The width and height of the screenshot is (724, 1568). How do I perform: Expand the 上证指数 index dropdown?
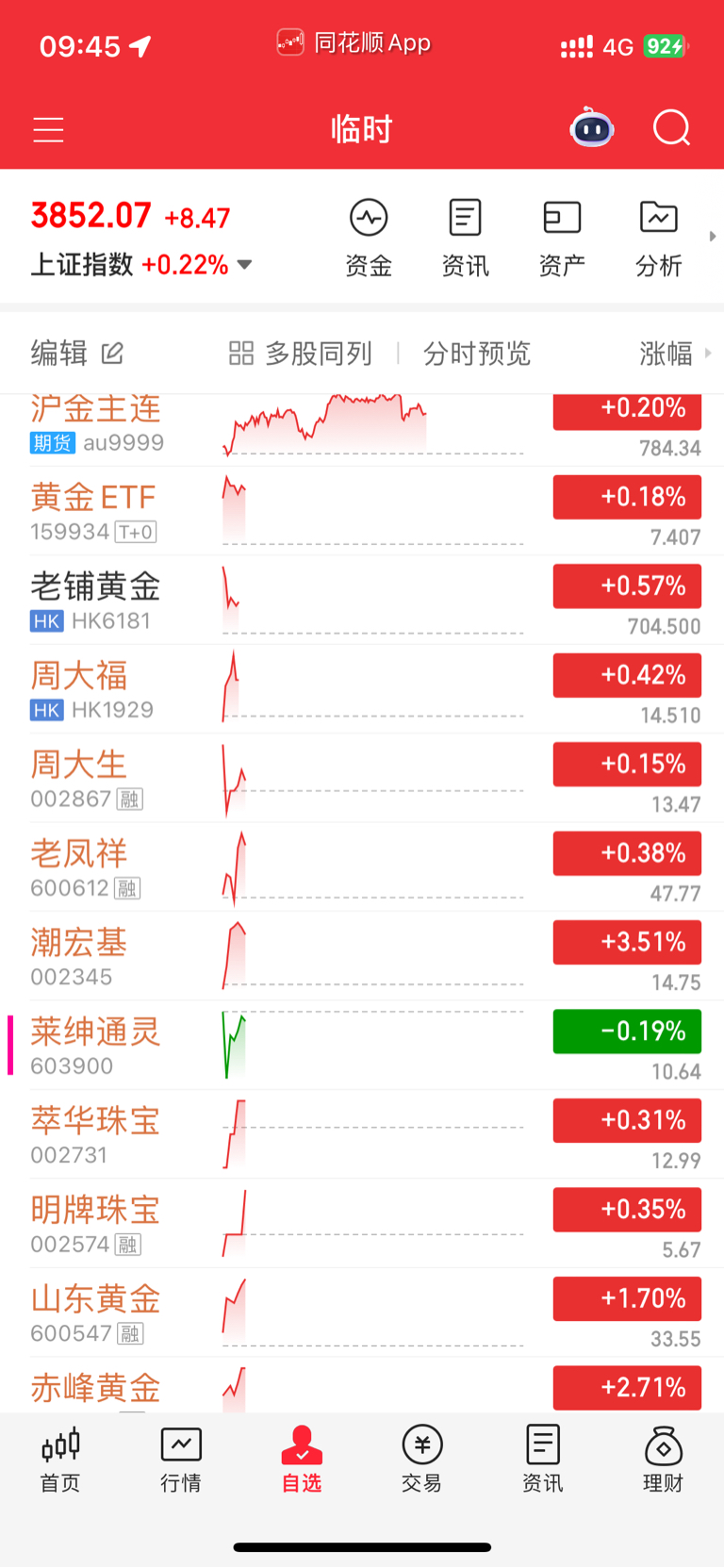(245, 265)
